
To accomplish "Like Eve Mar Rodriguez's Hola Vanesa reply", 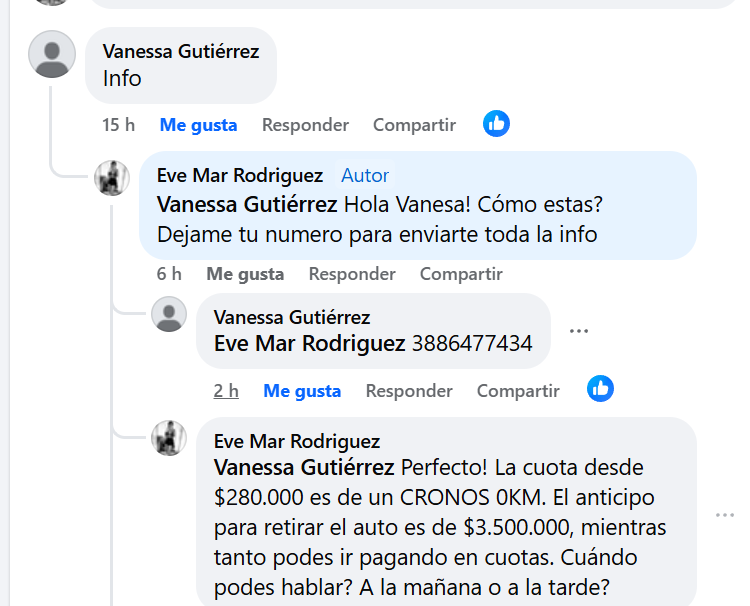I will tap(245, 274).
